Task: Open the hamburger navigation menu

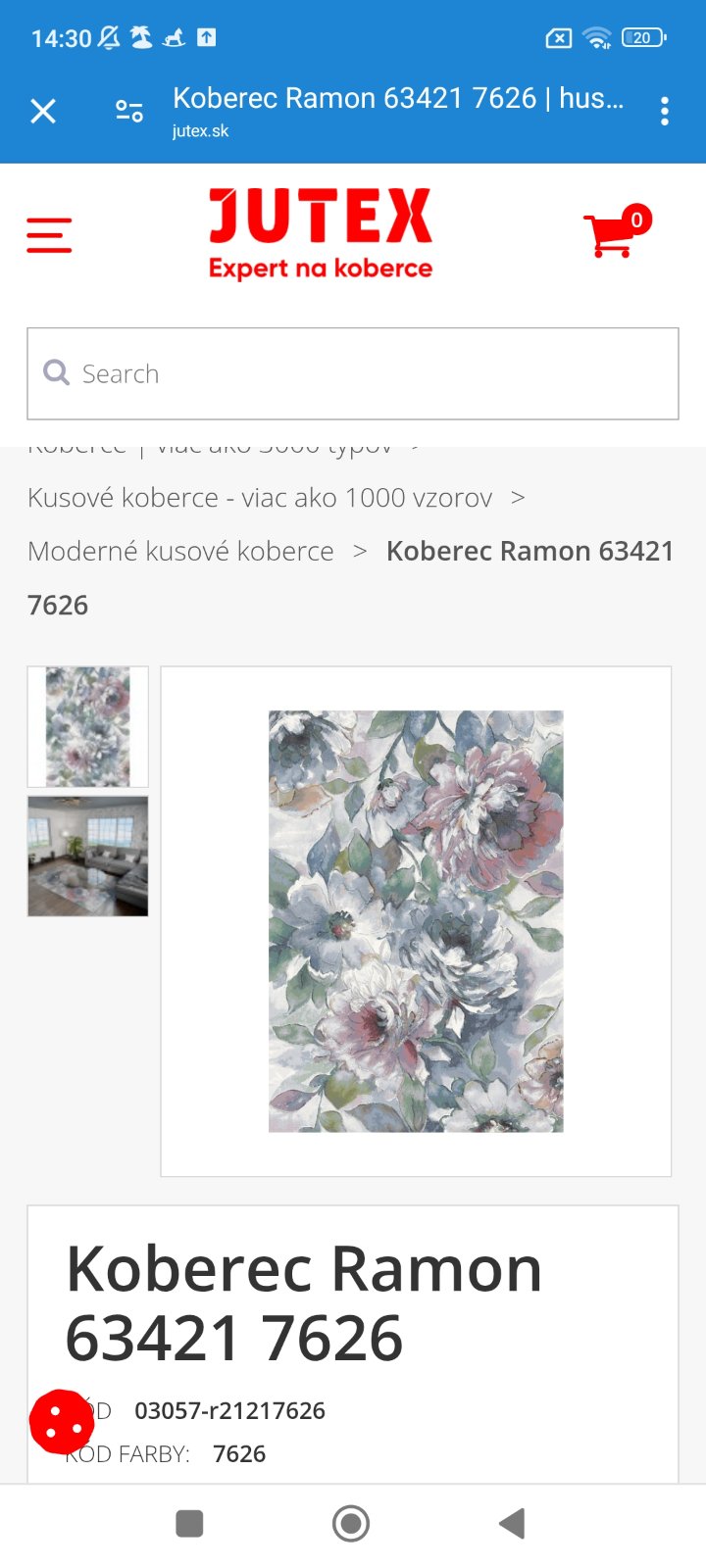Action: click(49, 235)
